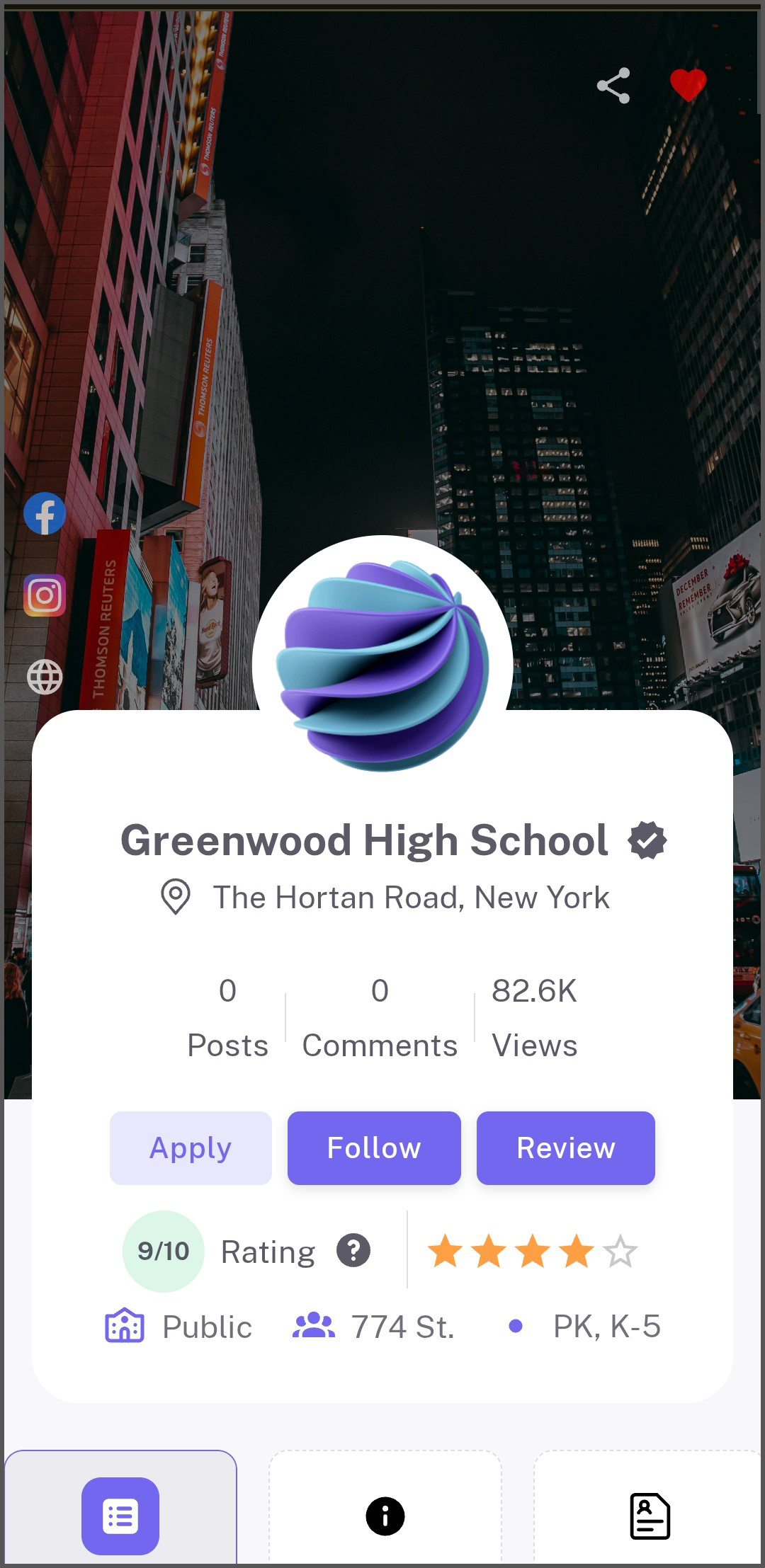
Task: Open the rating help question mark
Action: [x=353, y=1250]
